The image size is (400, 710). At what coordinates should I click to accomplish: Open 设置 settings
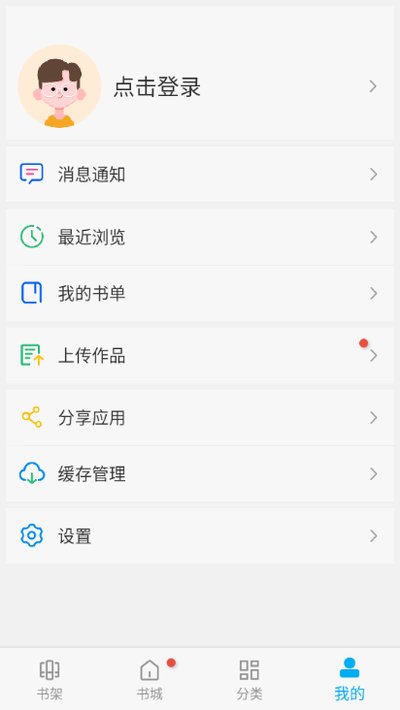pos(200,536)
